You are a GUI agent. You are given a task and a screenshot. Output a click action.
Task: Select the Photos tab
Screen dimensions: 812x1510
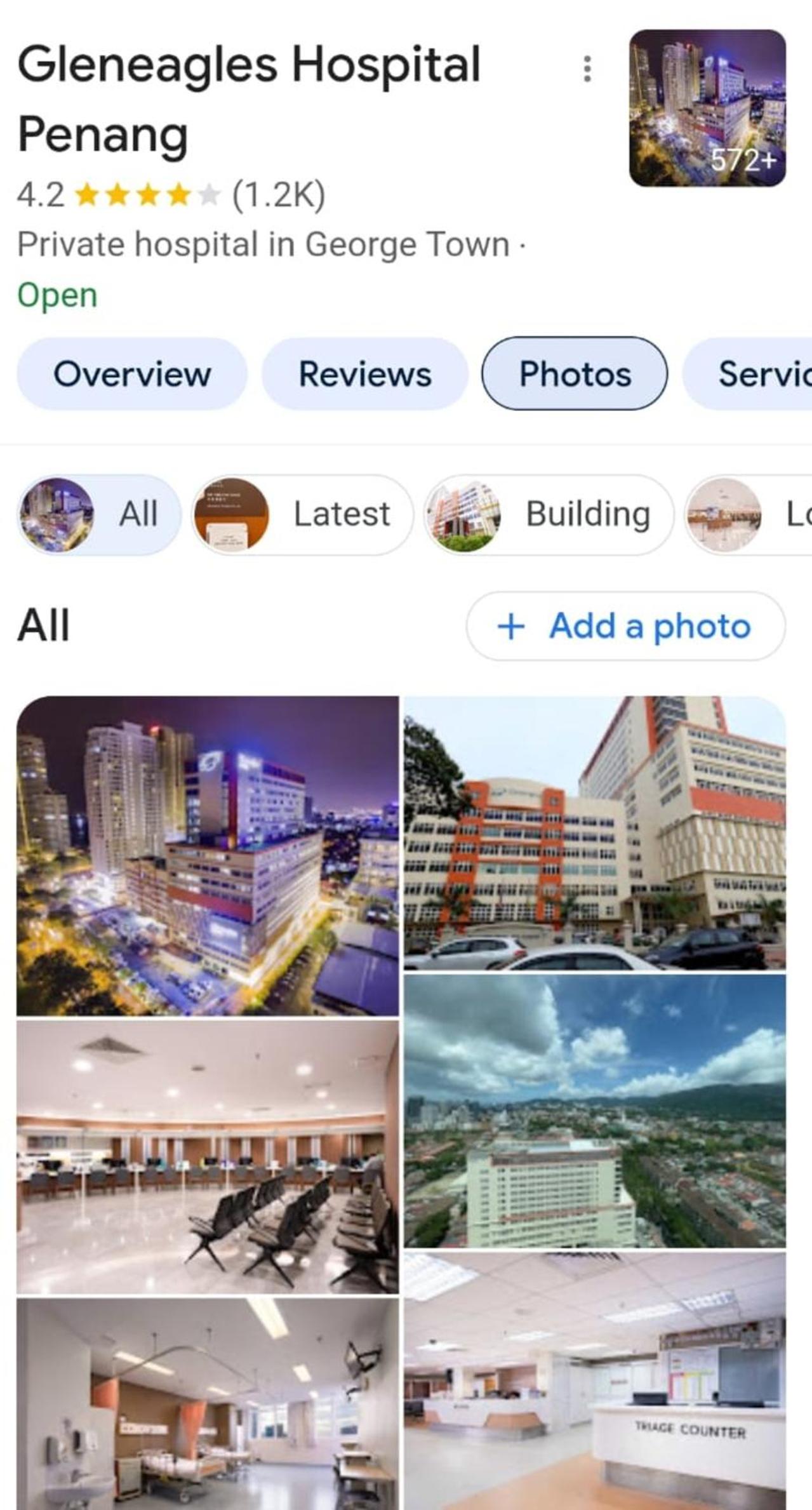(575, 373)
